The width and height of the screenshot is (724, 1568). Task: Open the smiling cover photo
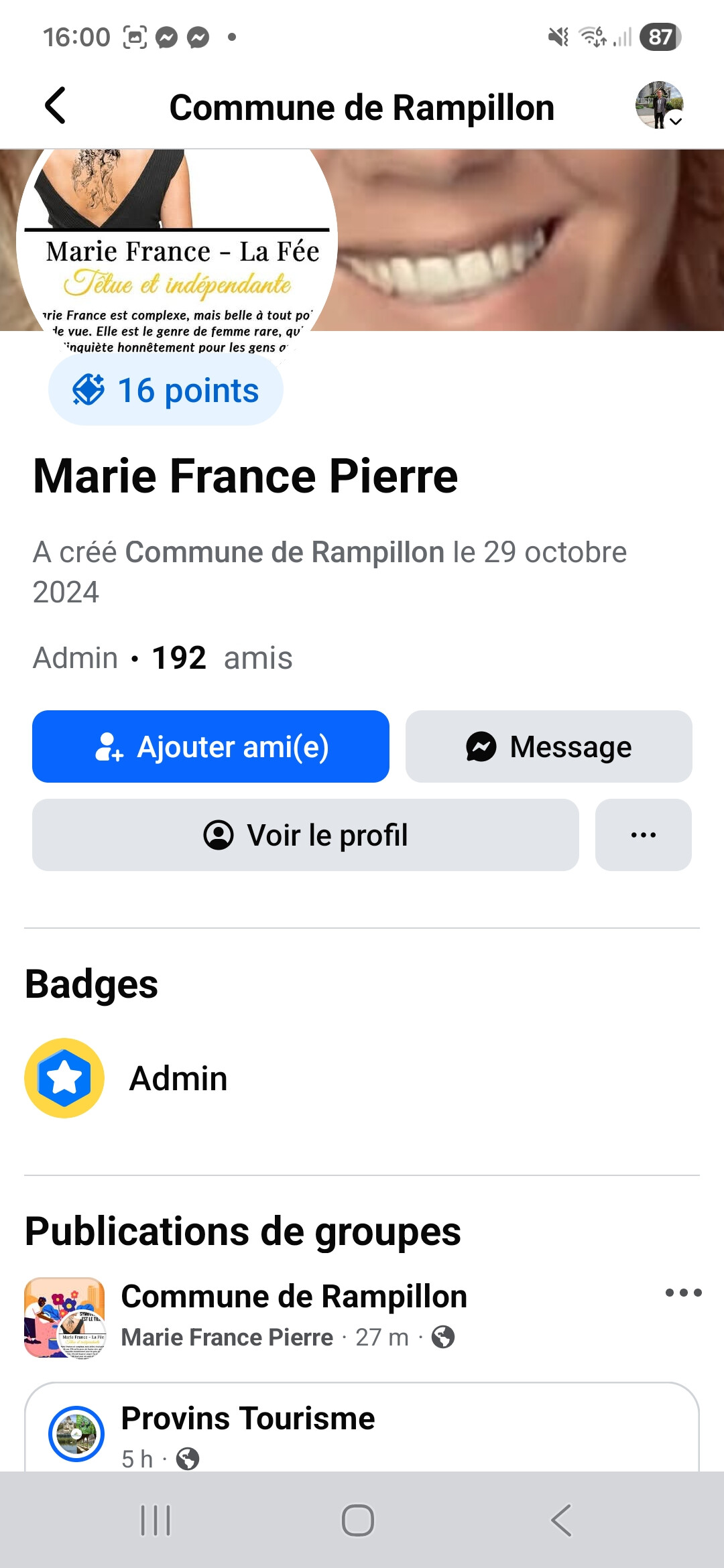(x=523, y=240)
